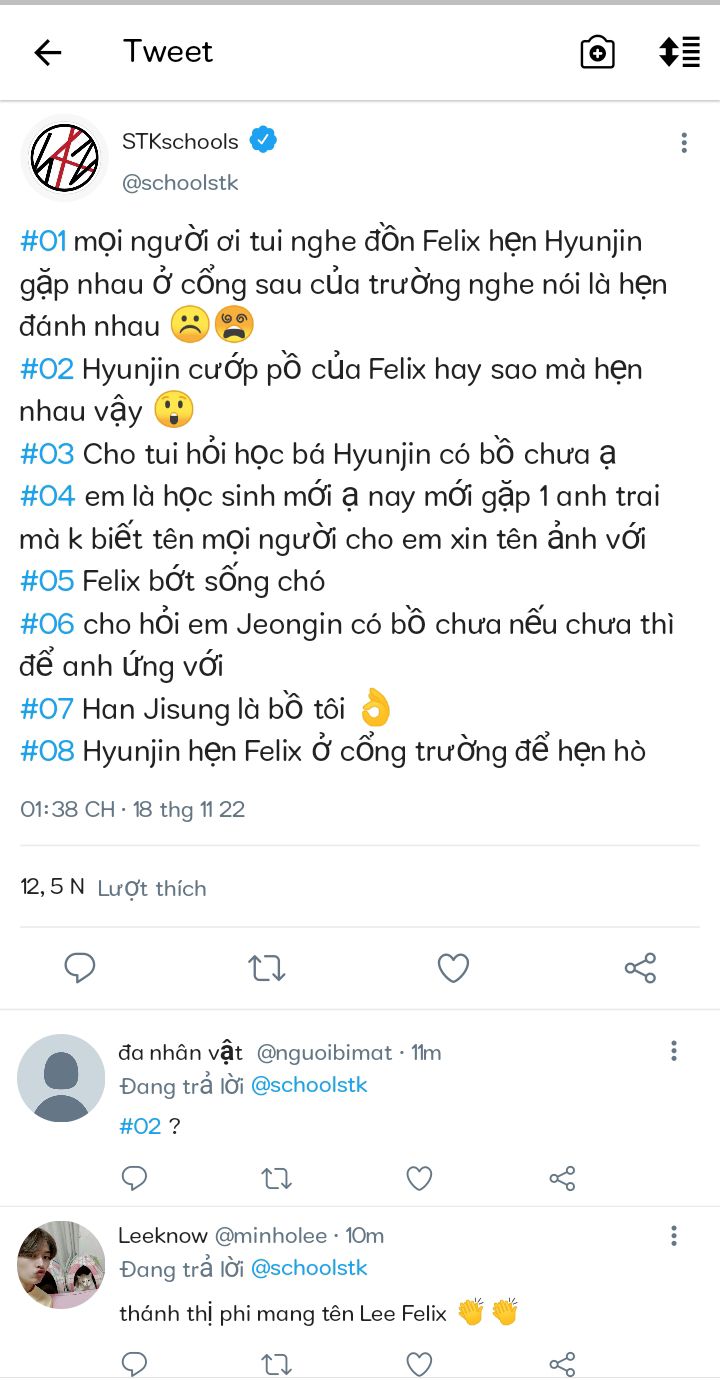Retweet the STKschools tweet
The height and width of the screenshot is (1380, 720).
(x=267, y=967)
